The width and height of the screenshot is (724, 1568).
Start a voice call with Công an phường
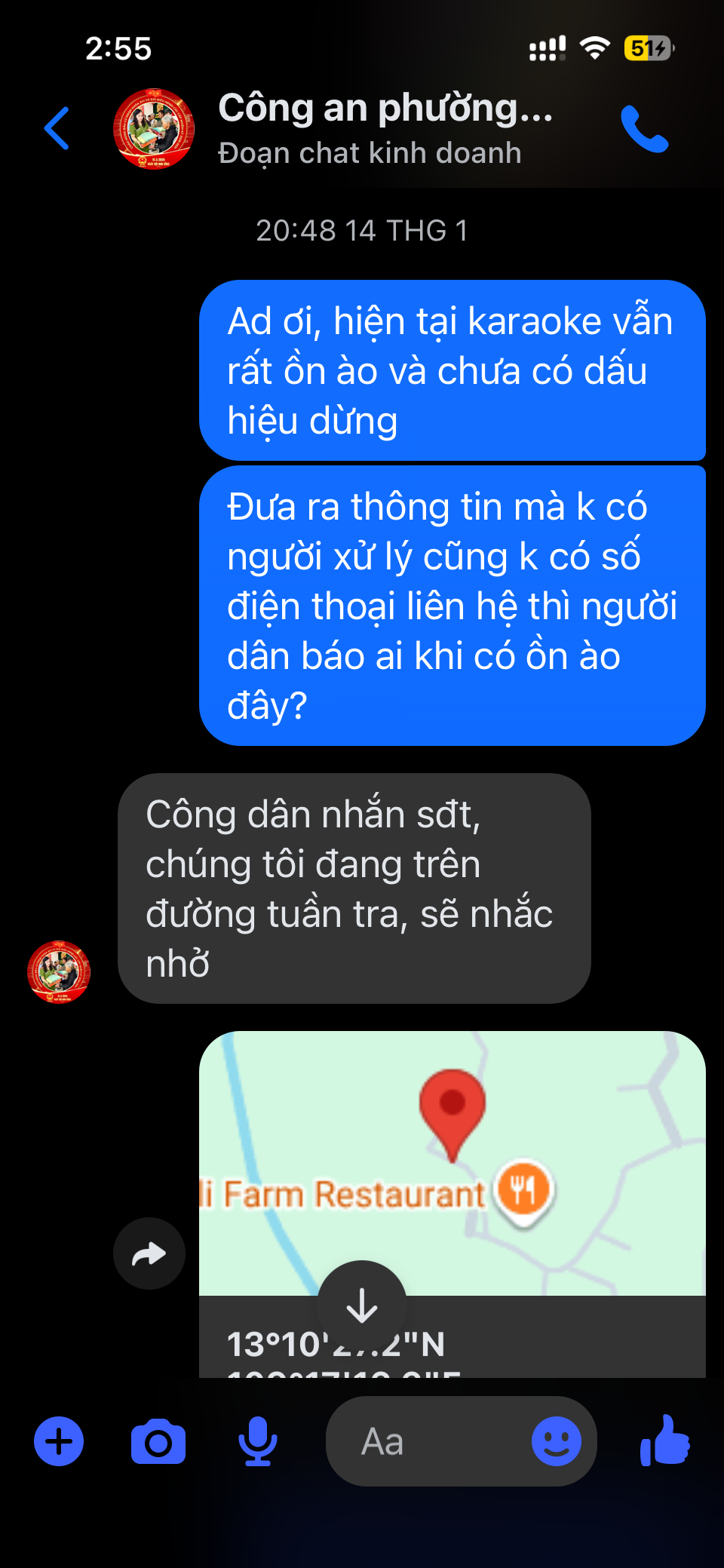point(644,129)
